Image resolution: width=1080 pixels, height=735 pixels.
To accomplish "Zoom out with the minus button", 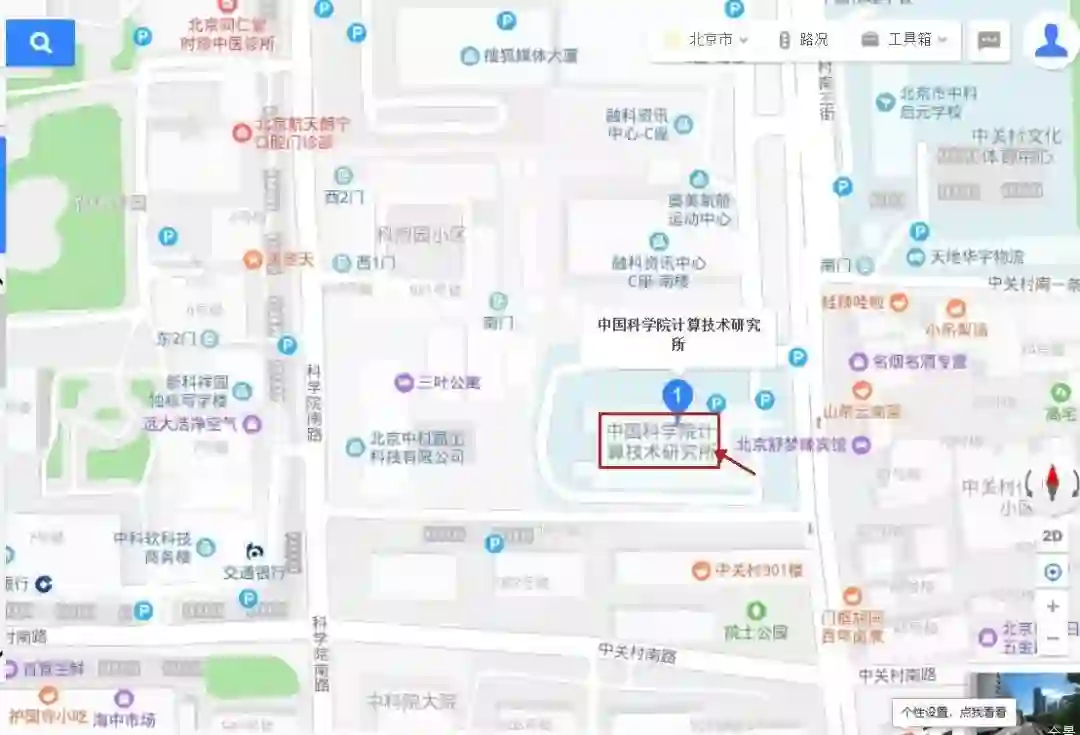I will click(x=1052, y=639).
